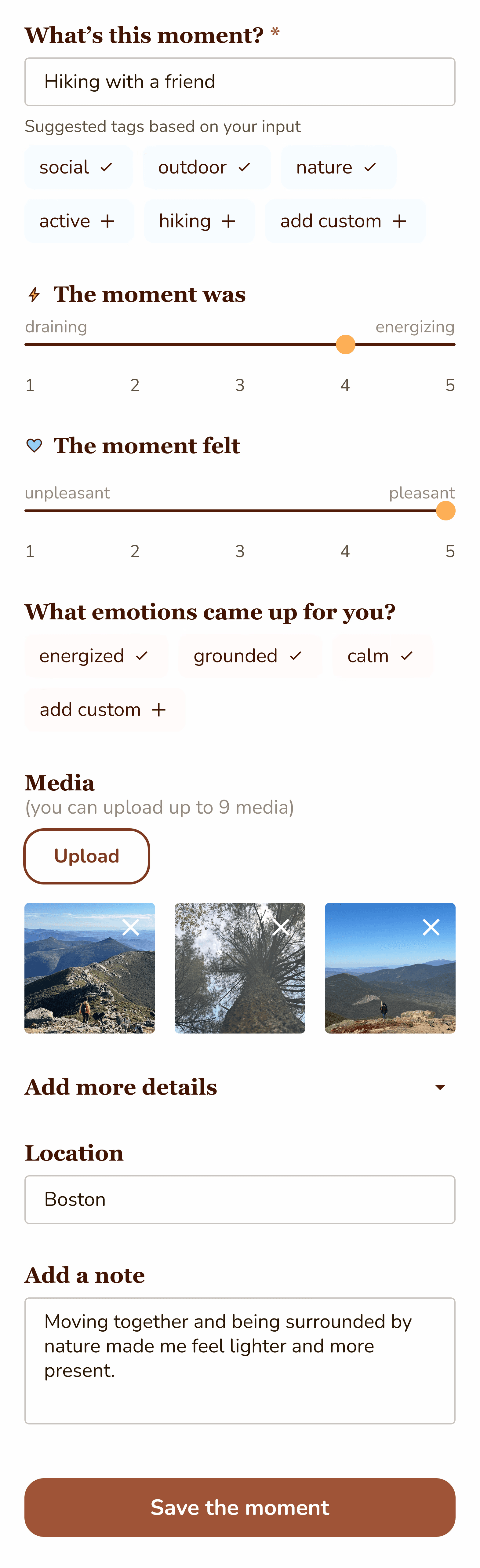Edit the "Hiking with a friend" moment field

pos(240,82)
